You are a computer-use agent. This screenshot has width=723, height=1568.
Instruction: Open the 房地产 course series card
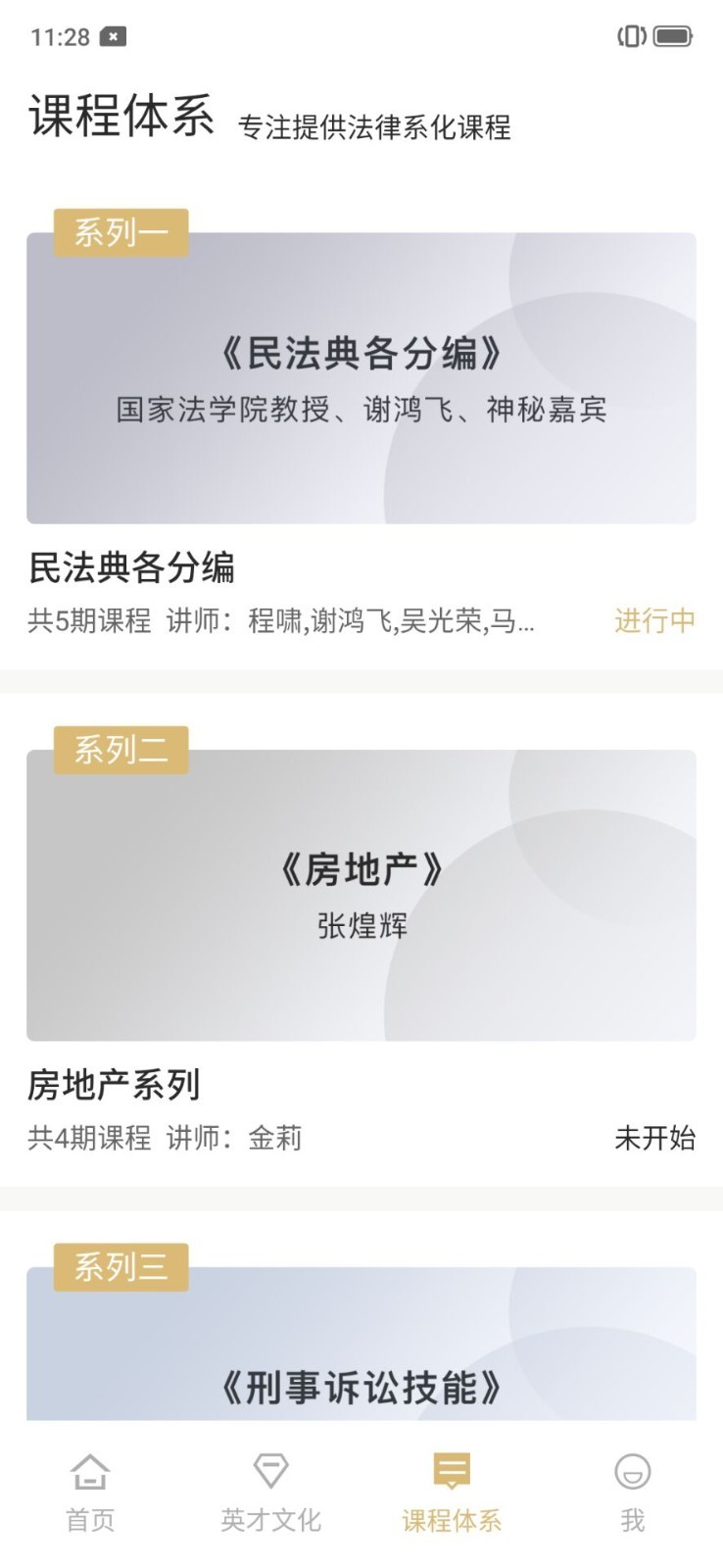pos(361,895)
